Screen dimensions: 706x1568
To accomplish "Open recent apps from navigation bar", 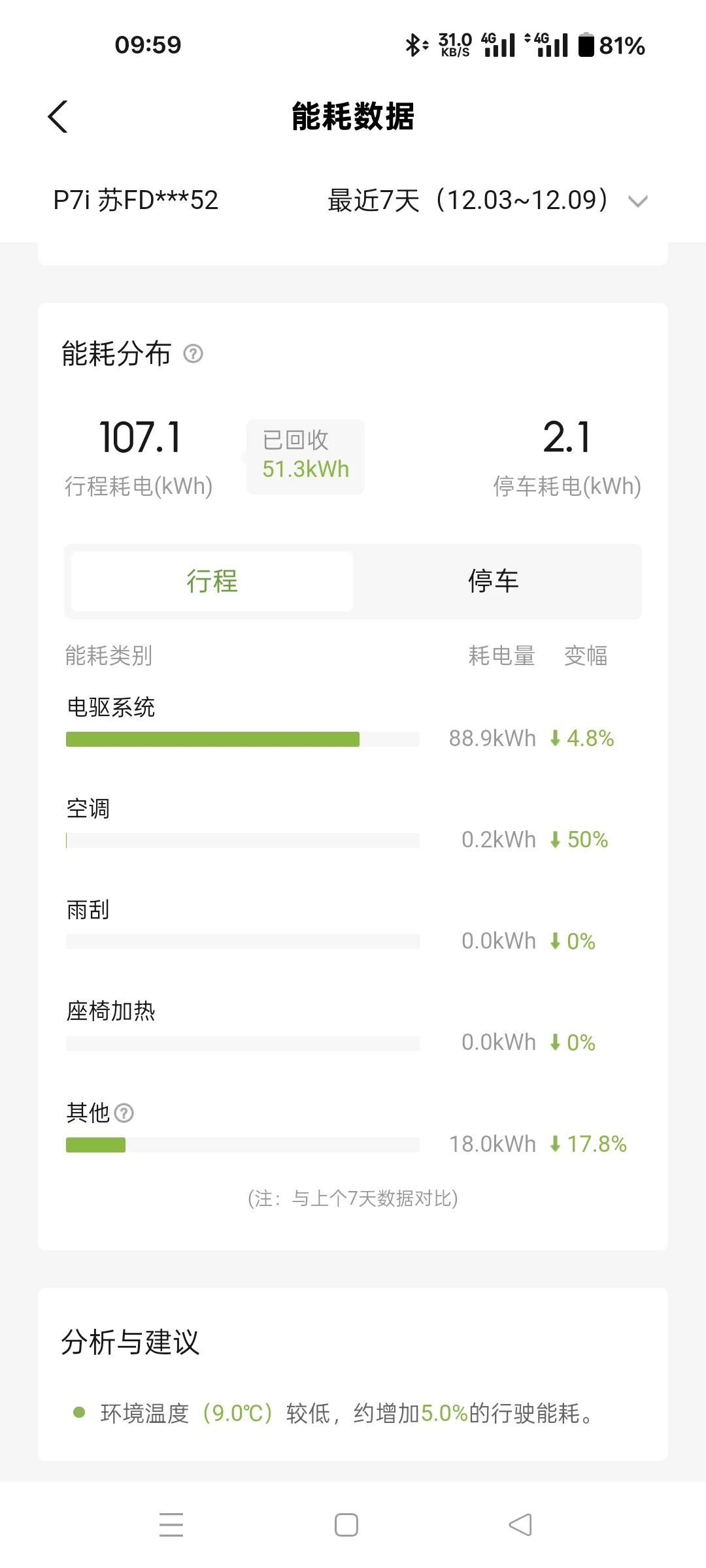I will click(171, 1524).
